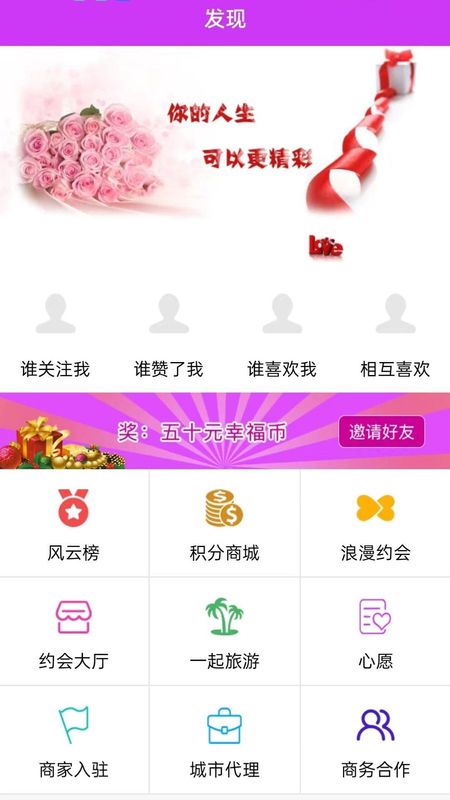This screenshot has width=450, height=800.
Task: Choose 商务合作
Action: tap(376, 740)
